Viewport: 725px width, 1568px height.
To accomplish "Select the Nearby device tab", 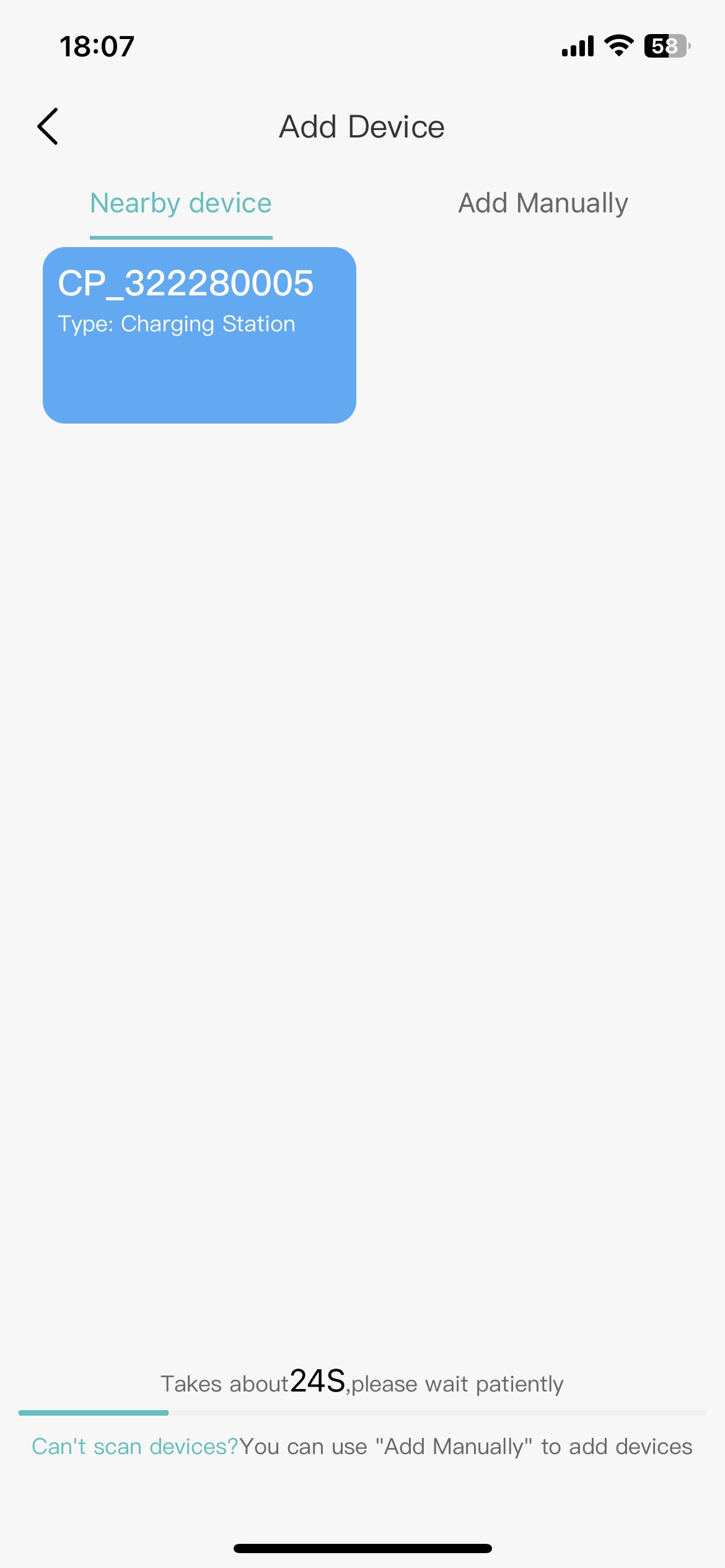I will [x=181, y=203].
